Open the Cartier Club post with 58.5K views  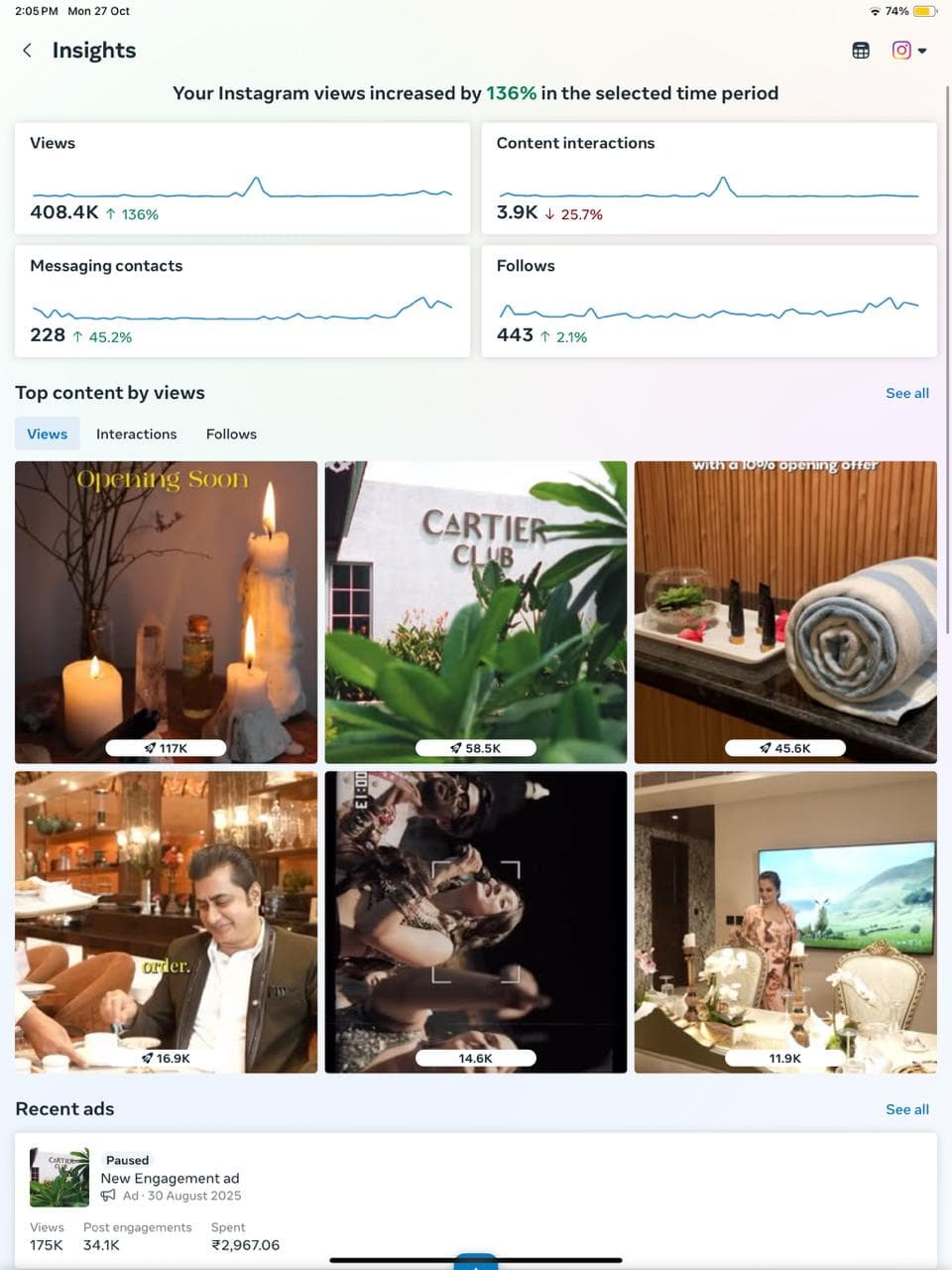(x=475, y=611)
